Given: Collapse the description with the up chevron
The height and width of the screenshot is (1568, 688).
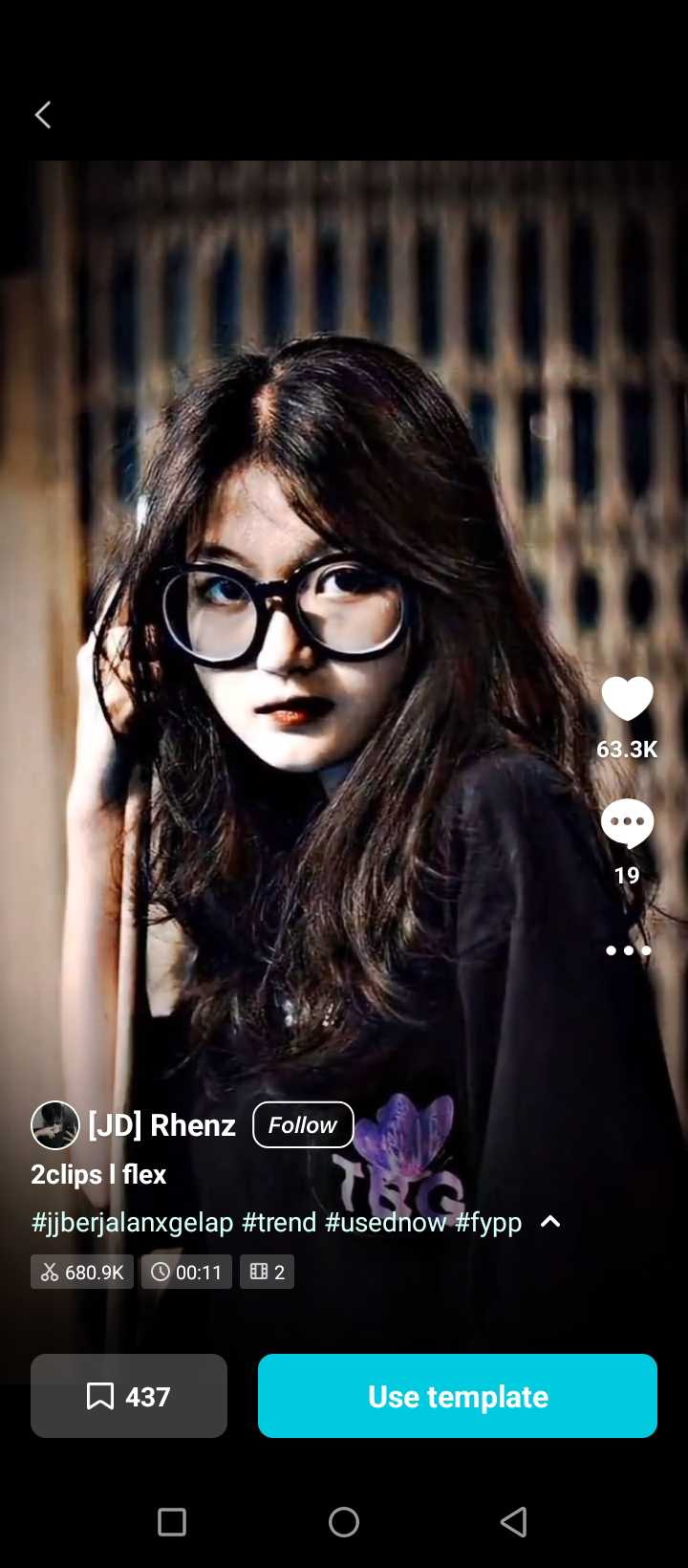Looking at the screenshot, I should [550, 1221].
